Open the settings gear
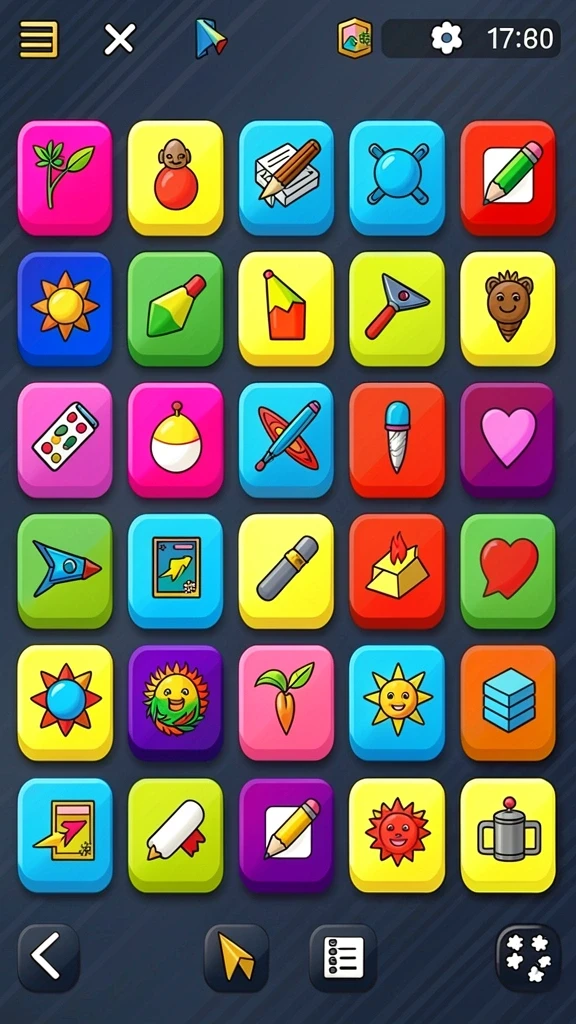 tap(447, 39)
